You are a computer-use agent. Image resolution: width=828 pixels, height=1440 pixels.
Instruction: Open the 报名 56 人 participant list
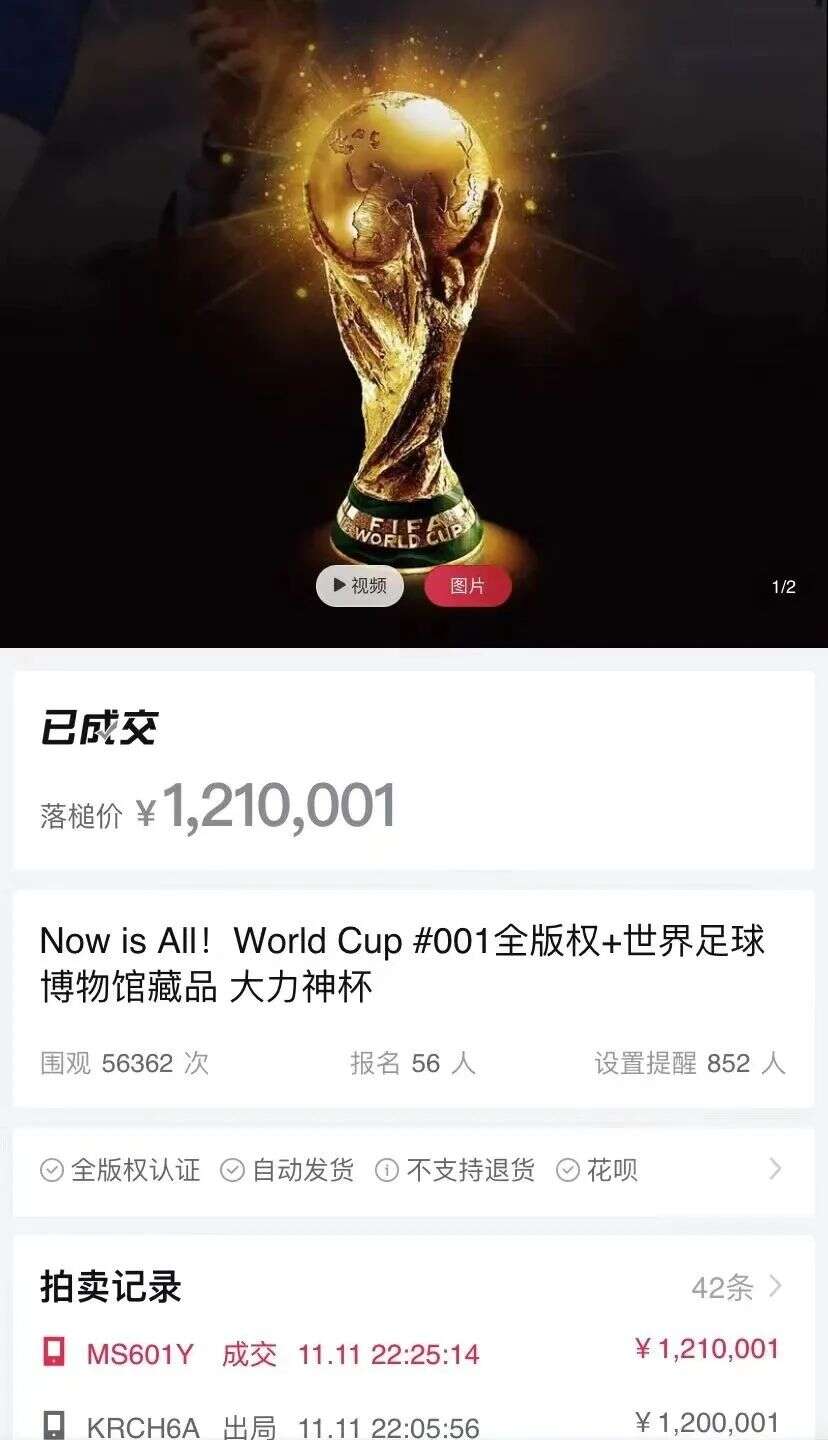click(415, 1063)
